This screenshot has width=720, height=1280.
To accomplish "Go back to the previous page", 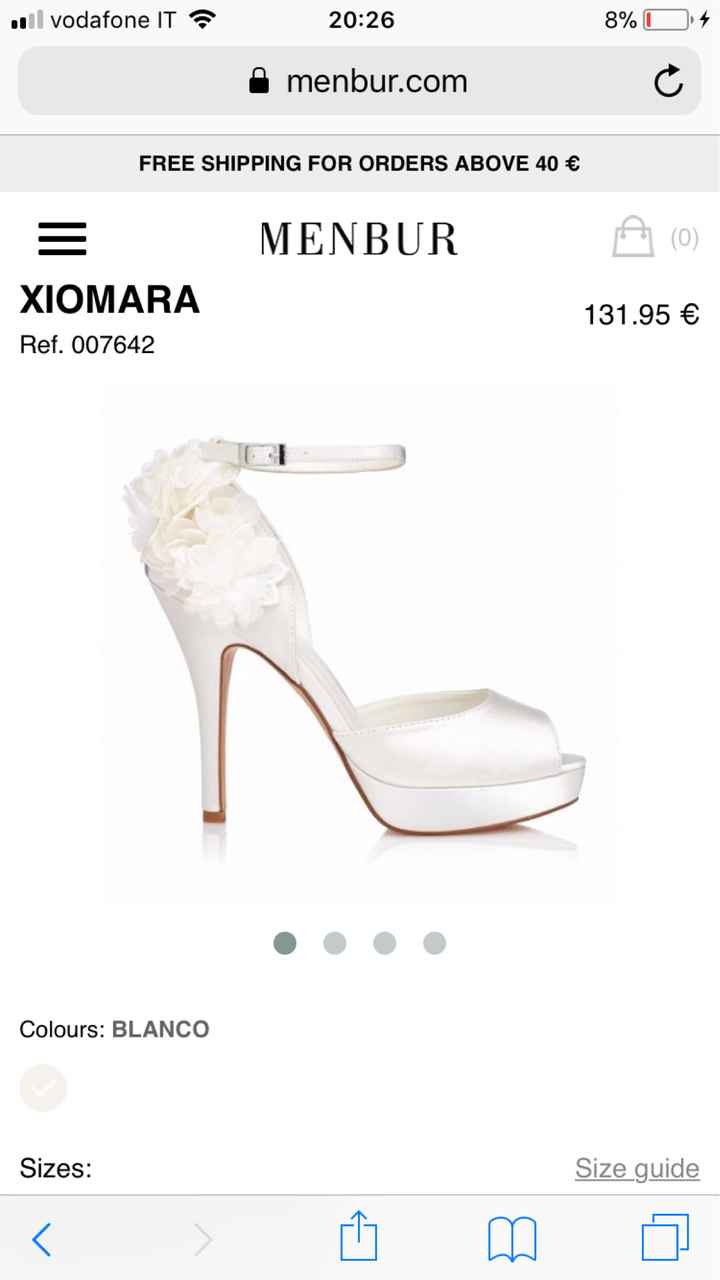I will pos(41,1238).
